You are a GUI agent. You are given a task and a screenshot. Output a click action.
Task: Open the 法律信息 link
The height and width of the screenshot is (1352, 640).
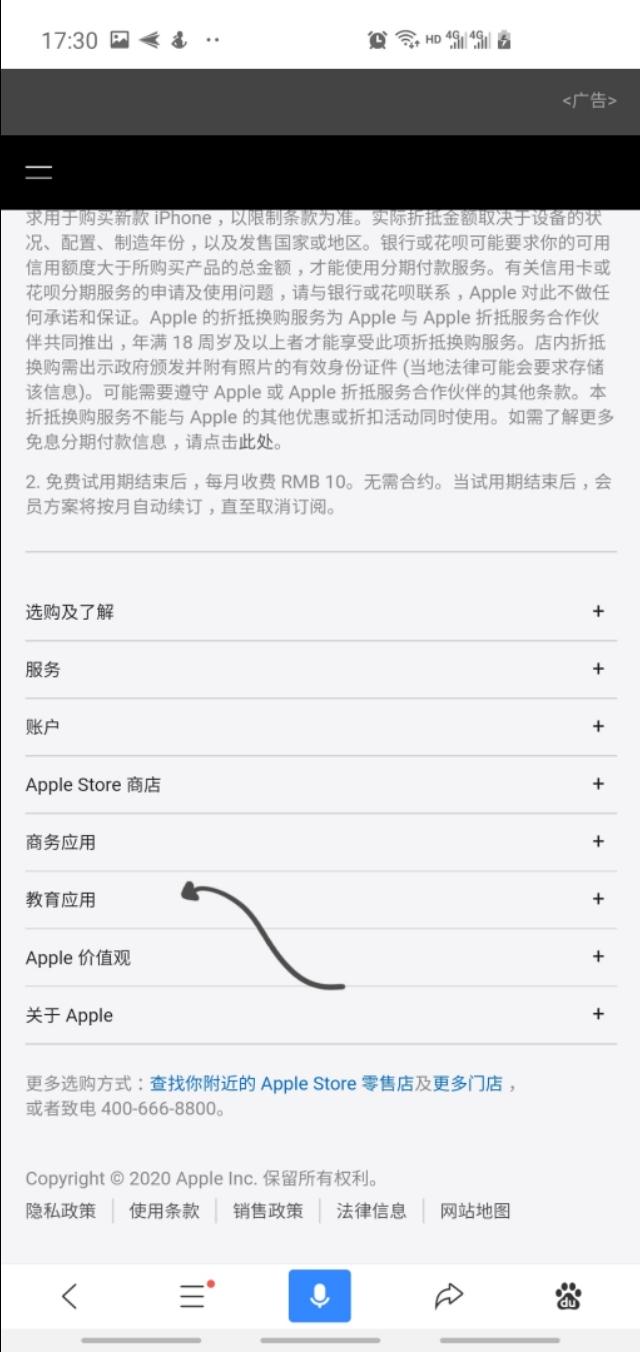pyautogui.click(x=372, y=1211)
